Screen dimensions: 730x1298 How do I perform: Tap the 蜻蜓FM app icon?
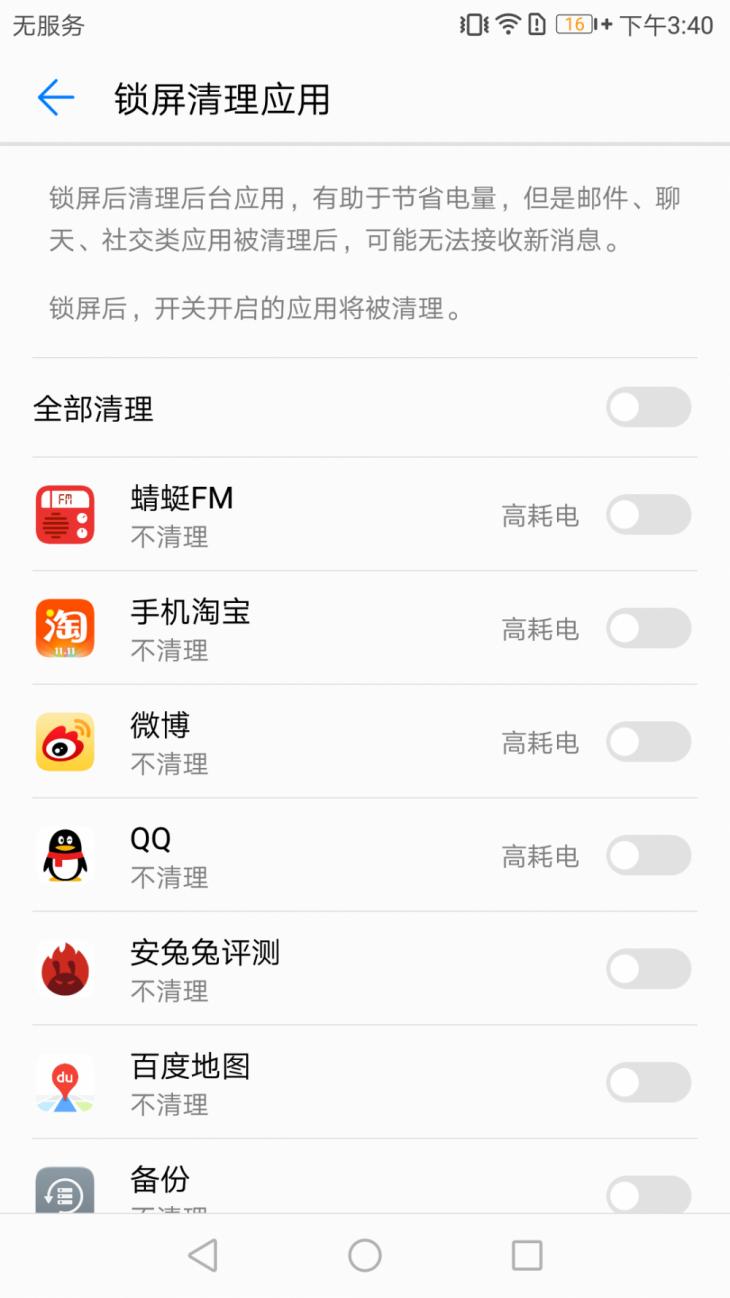tap(65, 514)
